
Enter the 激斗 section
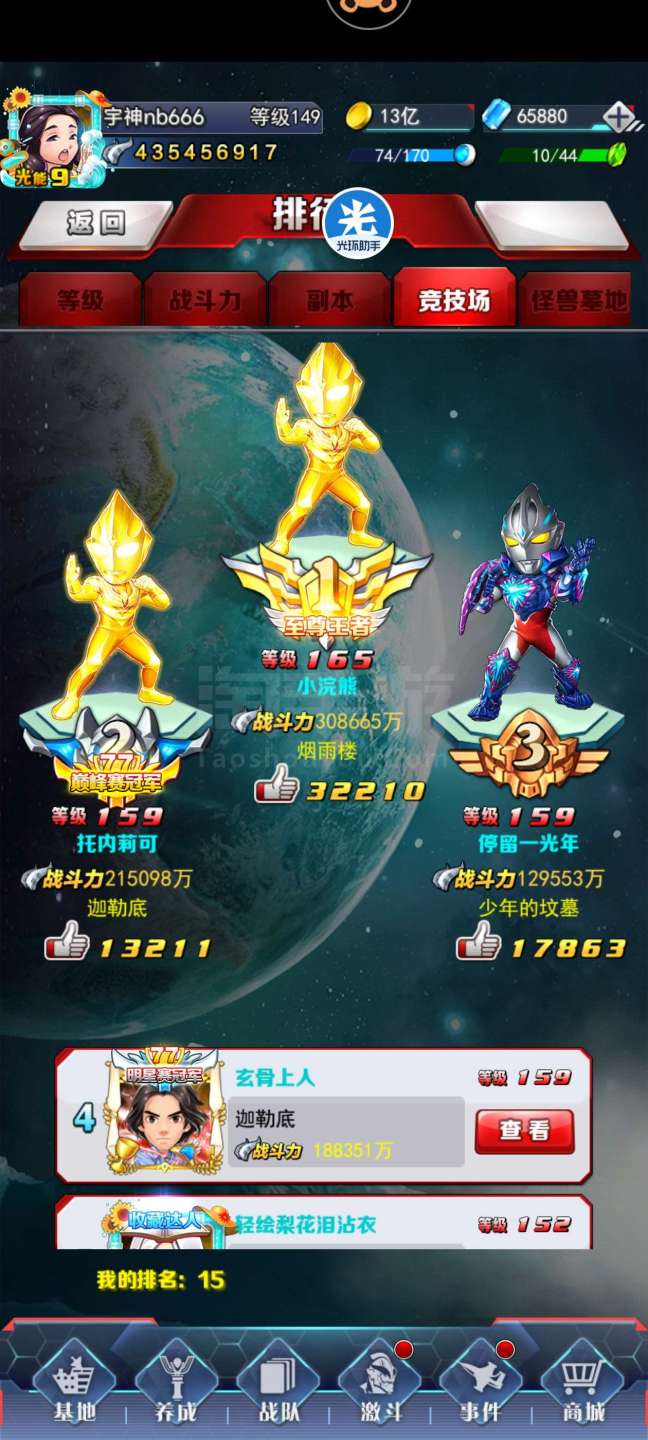(x=379, y=1386)
